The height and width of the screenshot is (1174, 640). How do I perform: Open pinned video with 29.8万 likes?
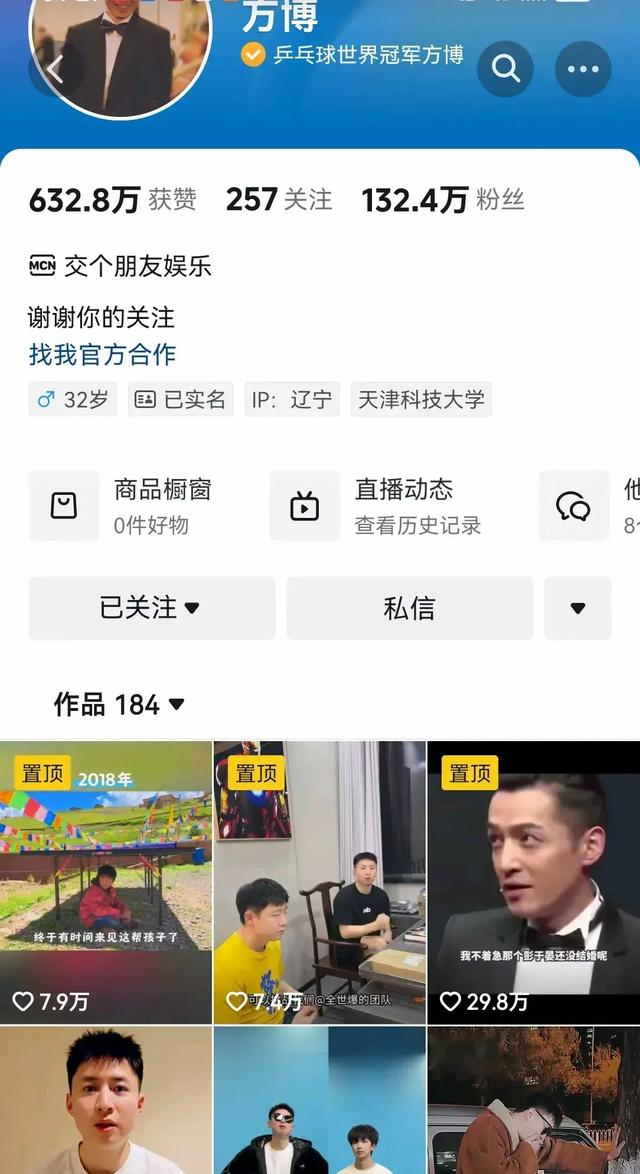pyautogui.click(x=534, y=883)
